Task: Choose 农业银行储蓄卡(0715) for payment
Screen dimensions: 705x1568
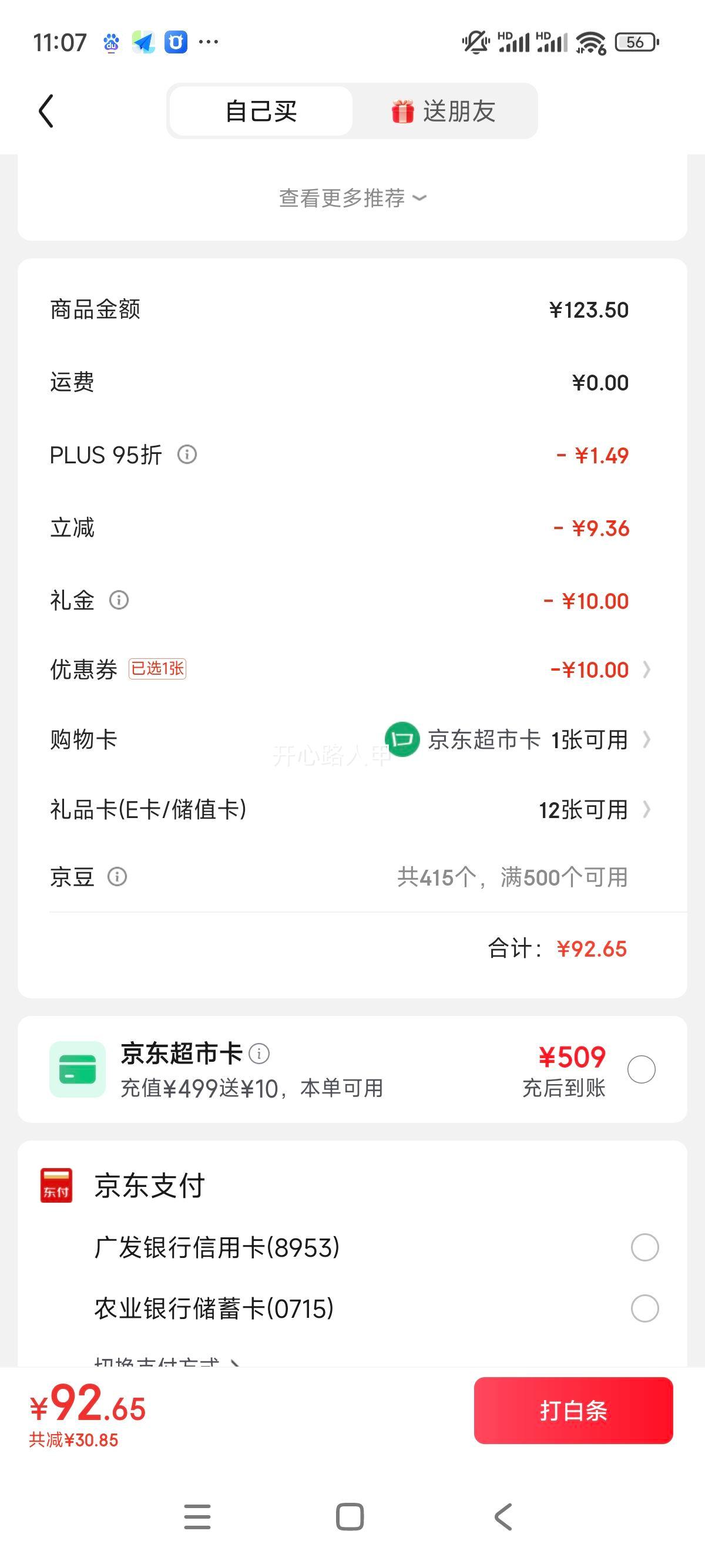Action: [x=644, y=1308]
